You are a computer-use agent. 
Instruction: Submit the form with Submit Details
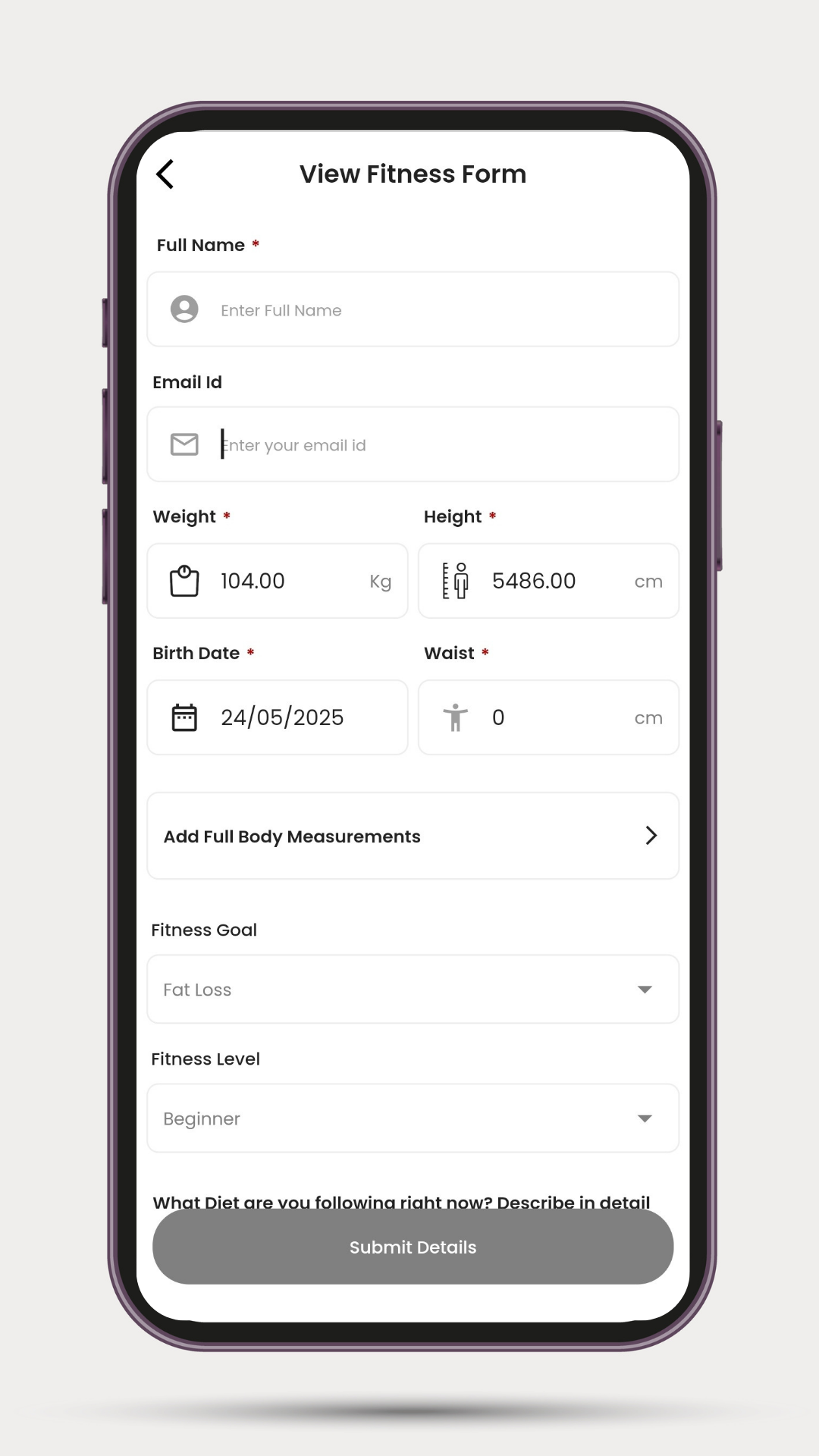point(413,1247)
